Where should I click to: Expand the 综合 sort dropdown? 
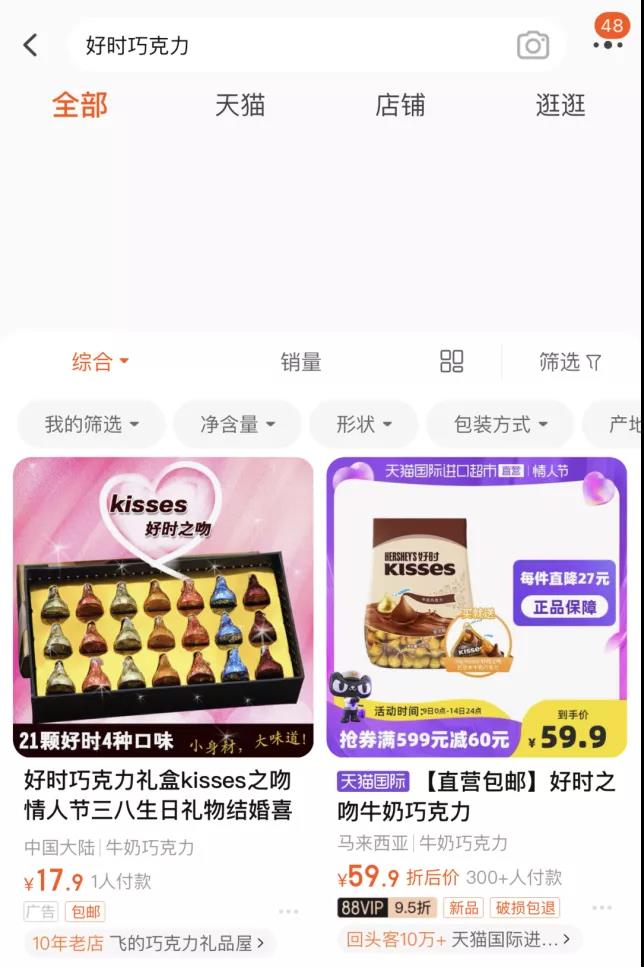pos(100,362)
